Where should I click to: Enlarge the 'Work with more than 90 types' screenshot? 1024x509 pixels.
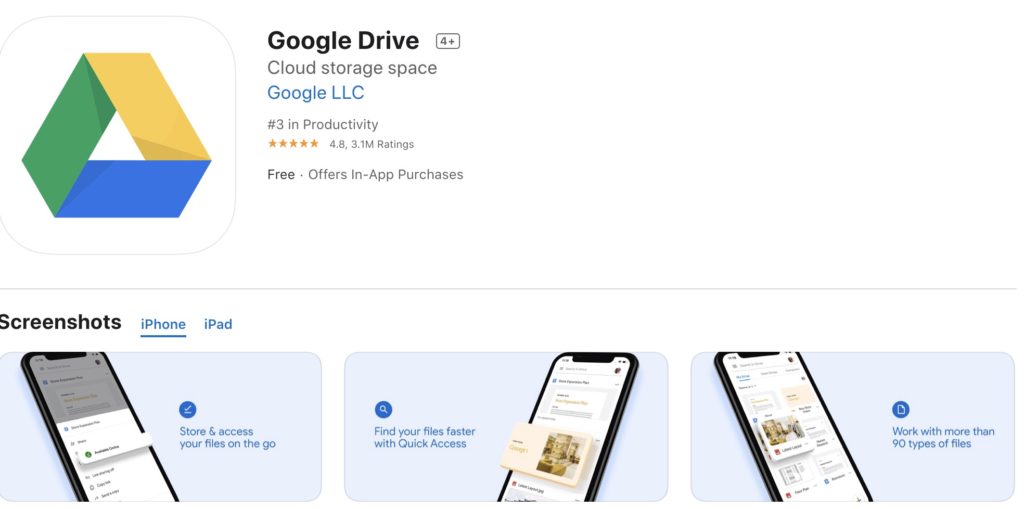pyautogui.click(x=852, y=427)
